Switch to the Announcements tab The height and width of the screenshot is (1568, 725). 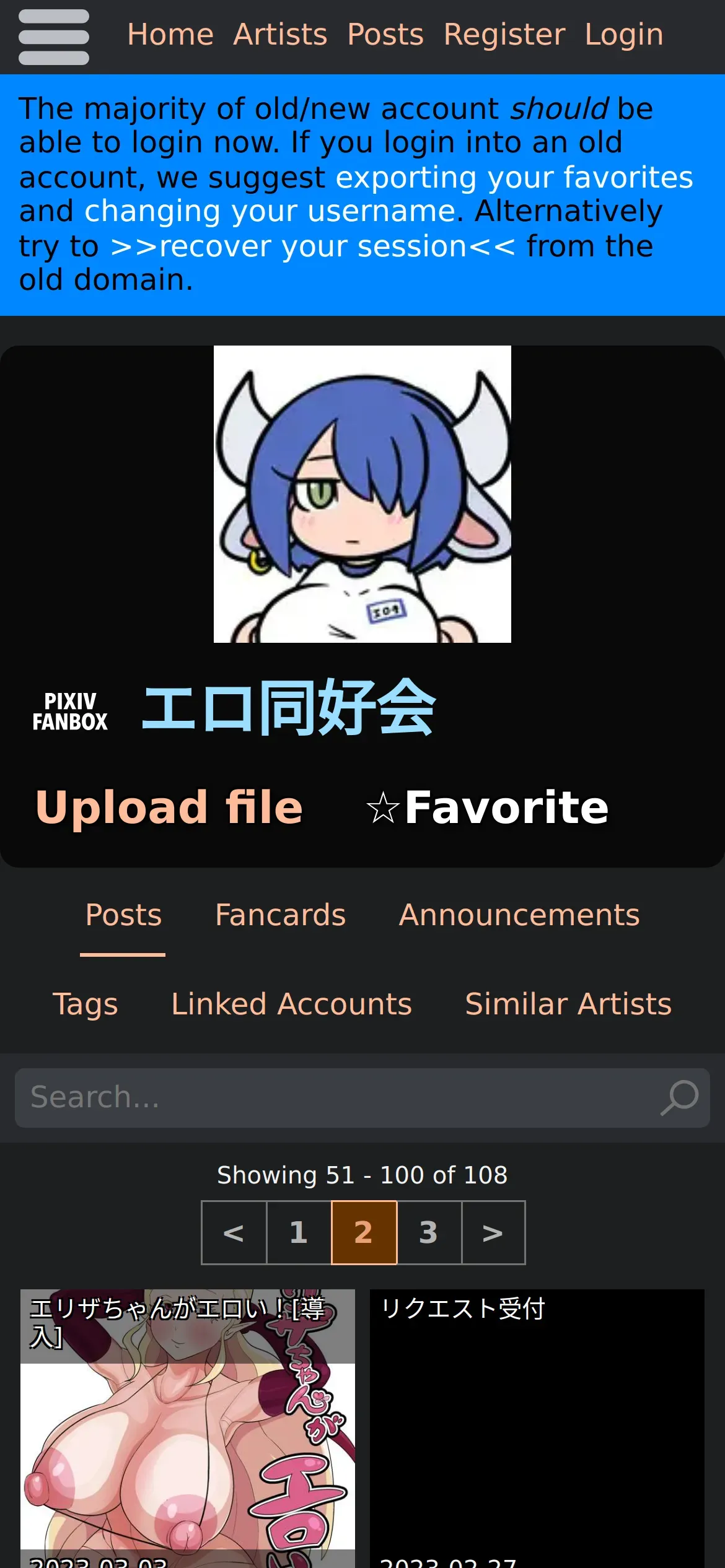pyautogui.click(x=519, y=915)
